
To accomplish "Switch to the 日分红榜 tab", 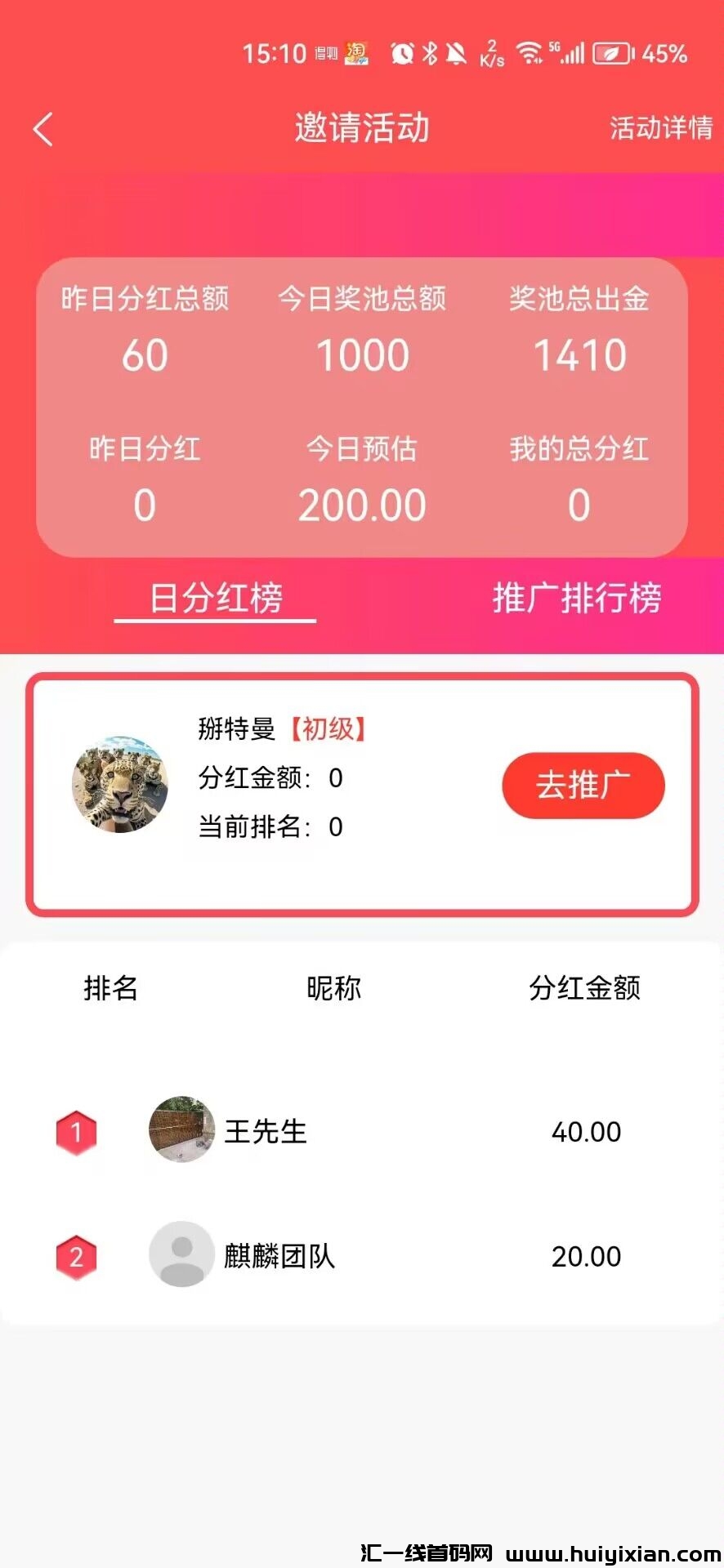I will [216, 599].
